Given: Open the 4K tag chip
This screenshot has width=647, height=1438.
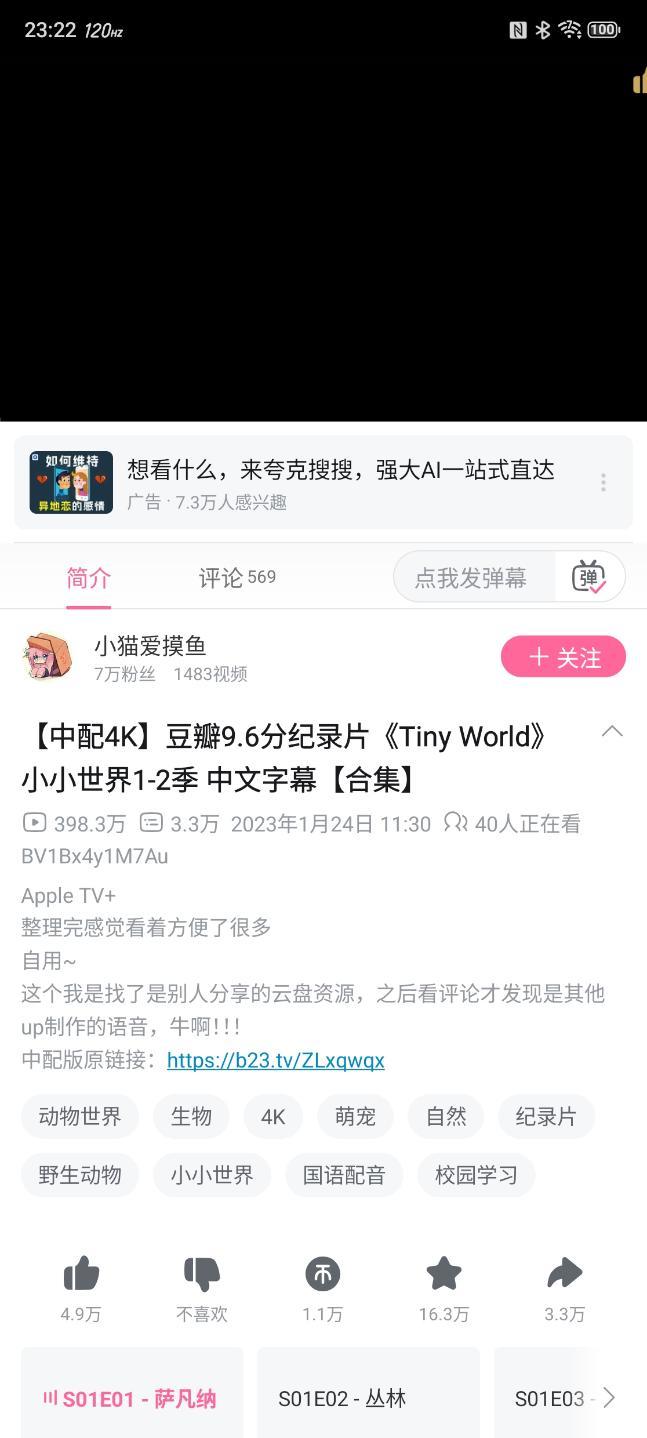Looking at the screenshot, I should point(273,1116).
